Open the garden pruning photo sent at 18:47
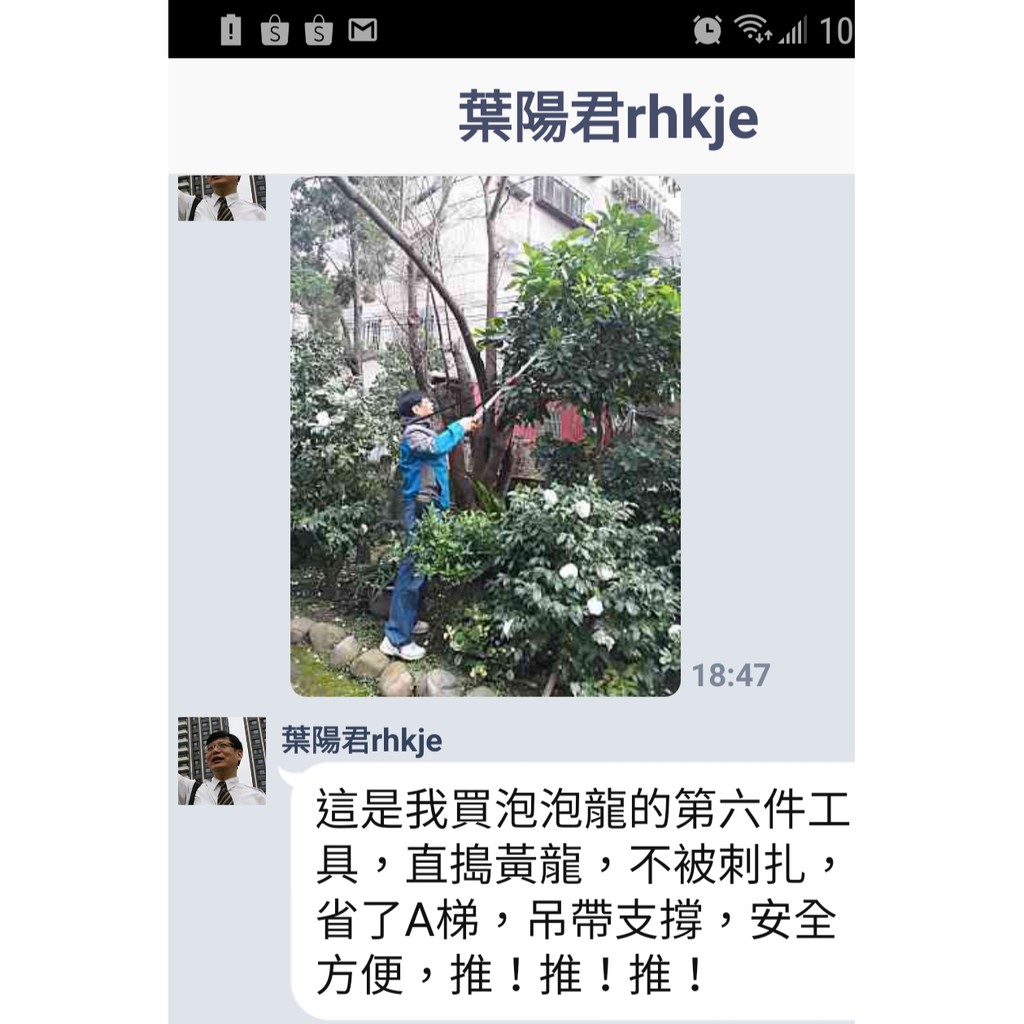 tap(485, 436)
